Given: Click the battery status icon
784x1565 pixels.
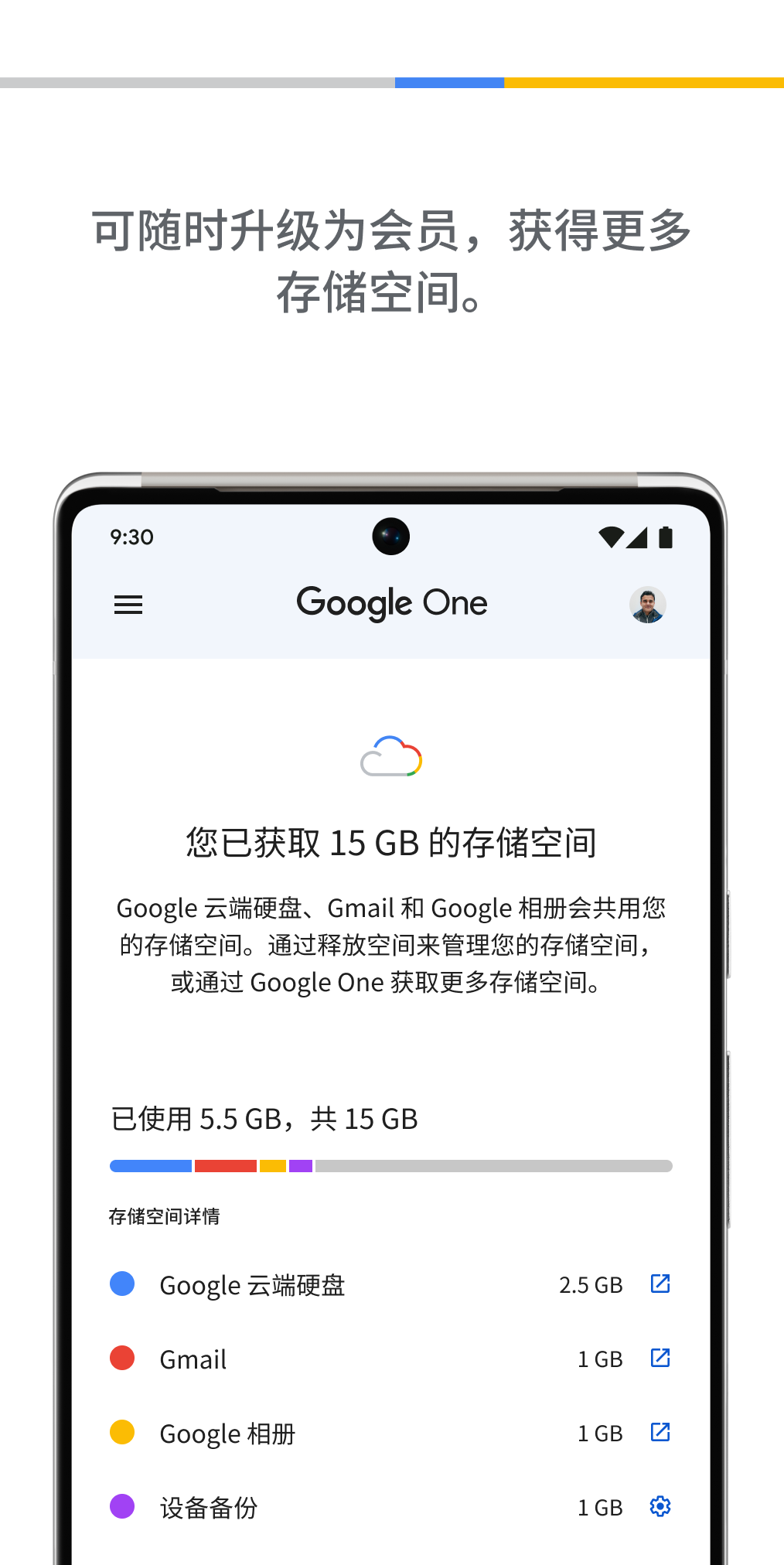Looking at the screenshot, I should [666, 536].
